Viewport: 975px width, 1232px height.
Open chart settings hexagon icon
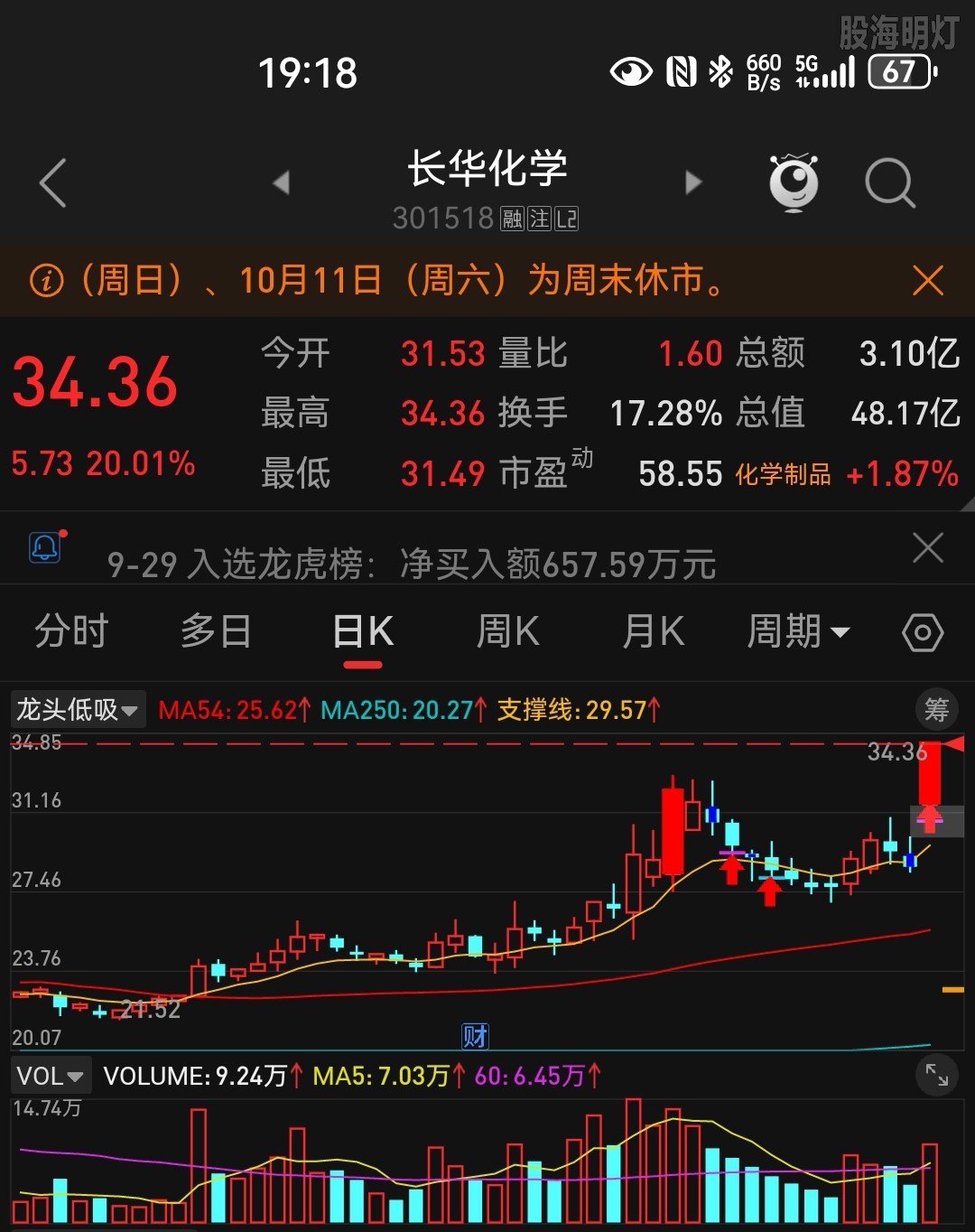coord(923,632)
